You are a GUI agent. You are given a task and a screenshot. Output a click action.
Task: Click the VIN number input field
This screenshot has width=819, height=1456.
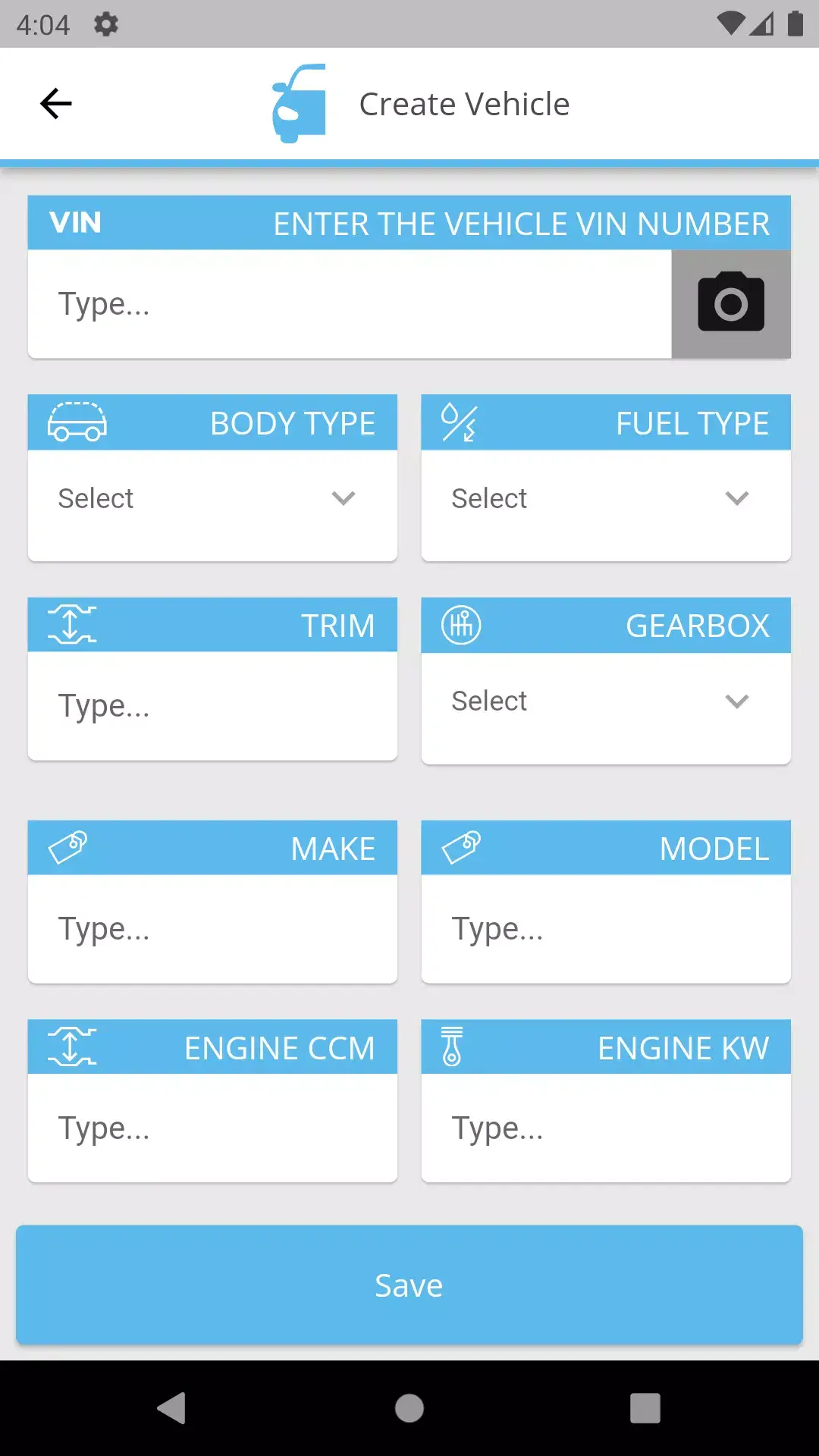point(349,303)
